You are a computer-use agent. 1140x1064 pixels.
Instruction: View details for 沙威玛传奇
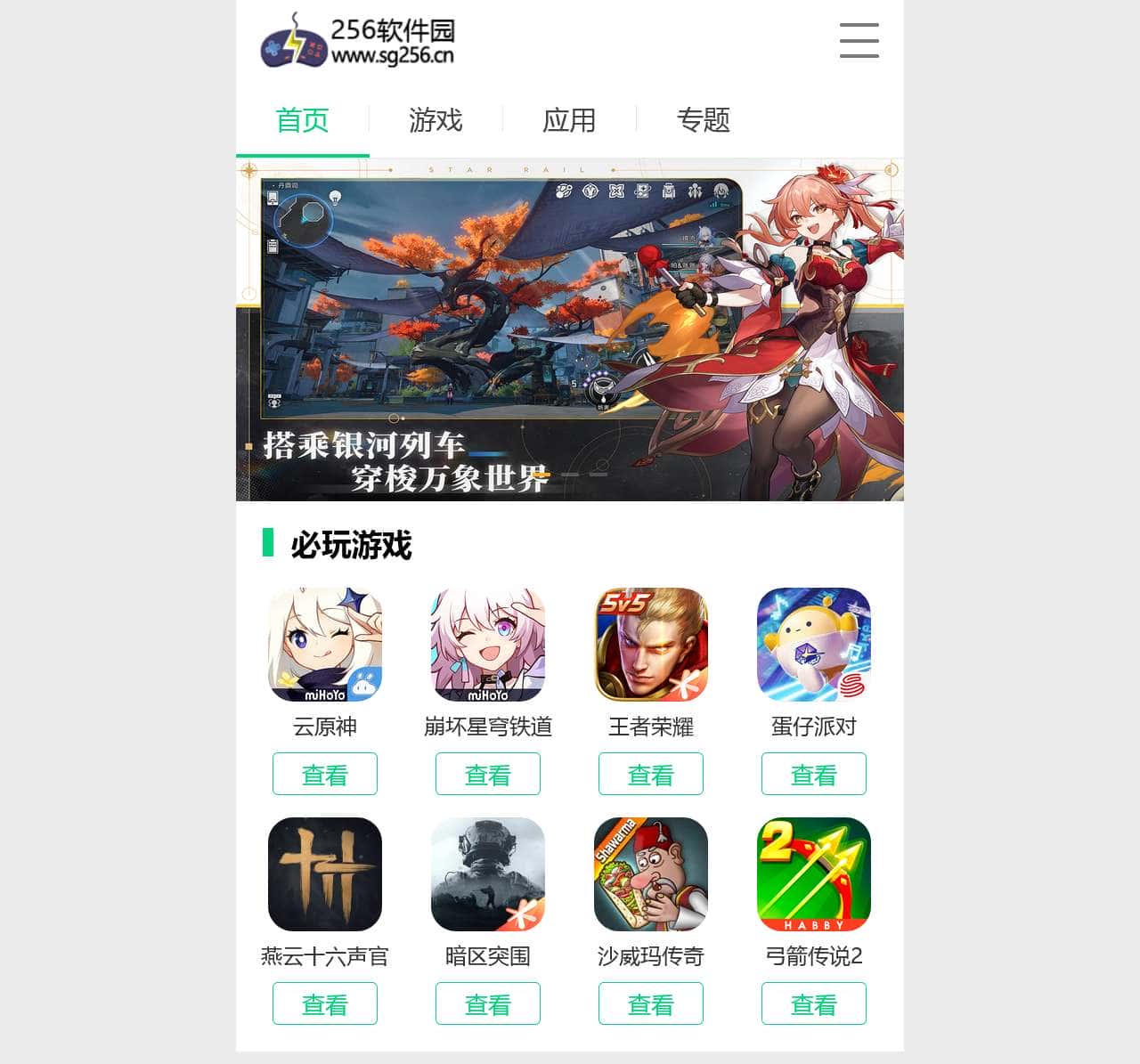(651, 1003)
